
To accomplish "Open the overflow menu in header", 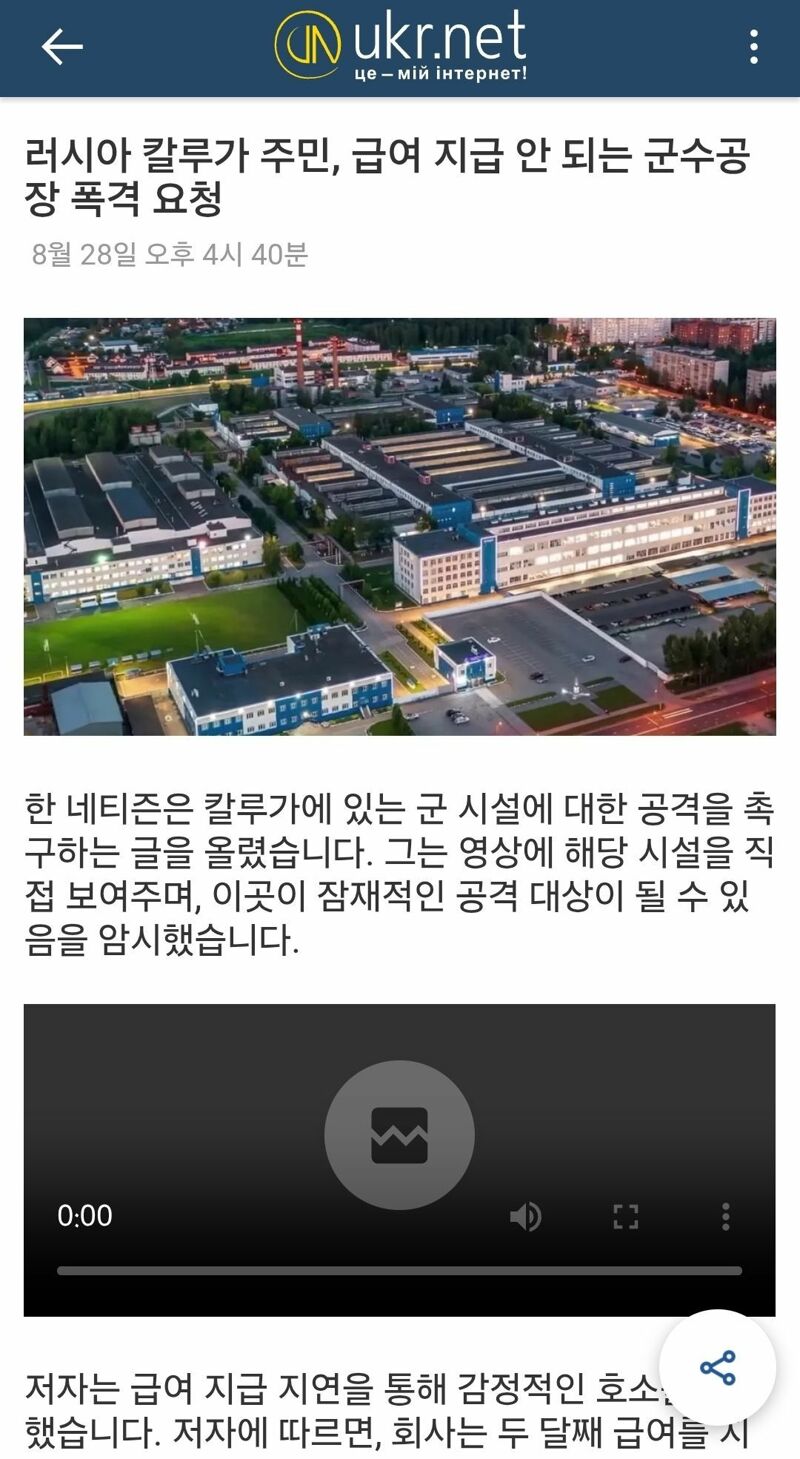I will click(x=753, y=47).
